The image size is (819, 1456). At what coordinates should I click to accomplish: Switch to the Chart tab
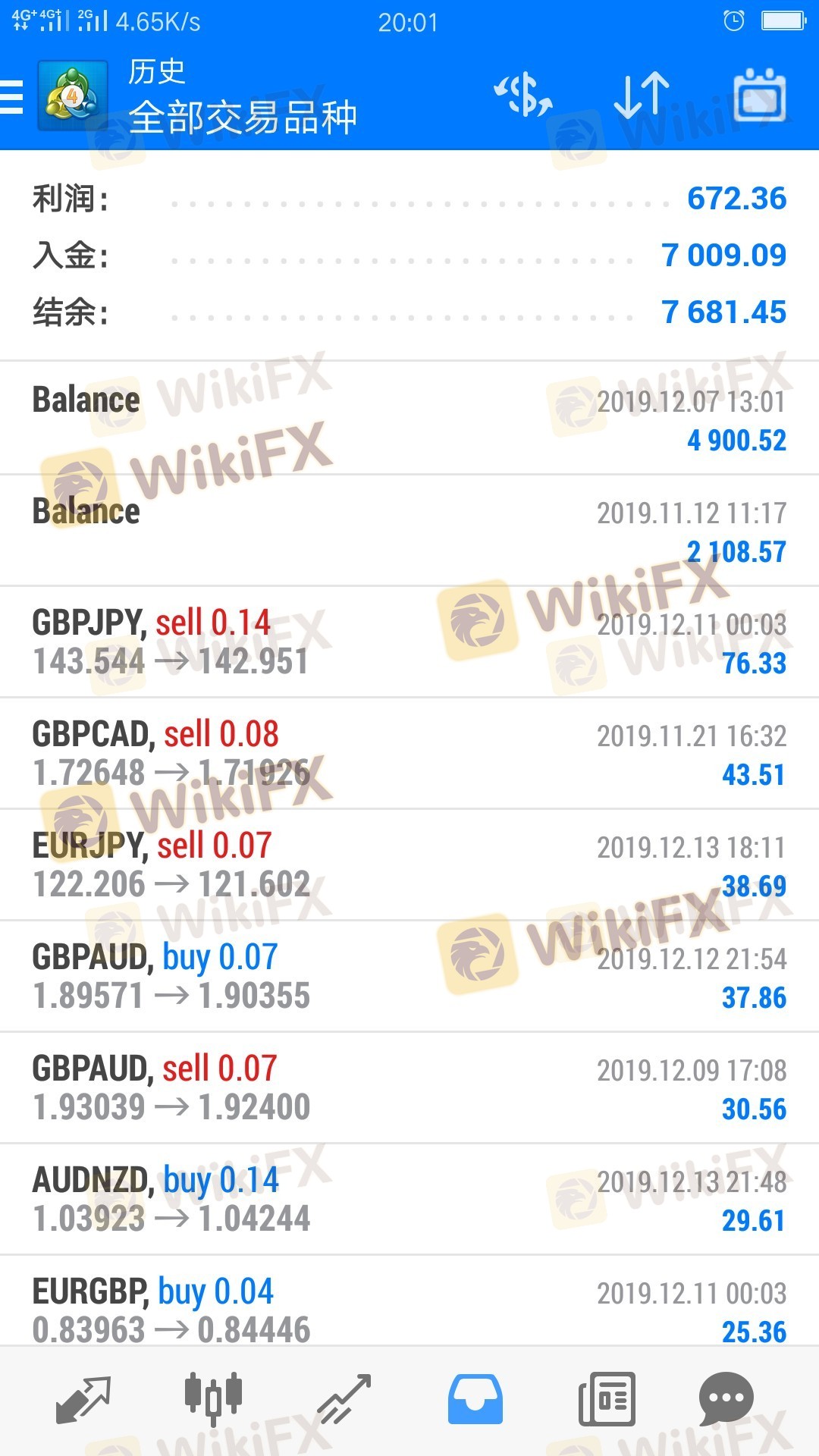coord(213,1399)
